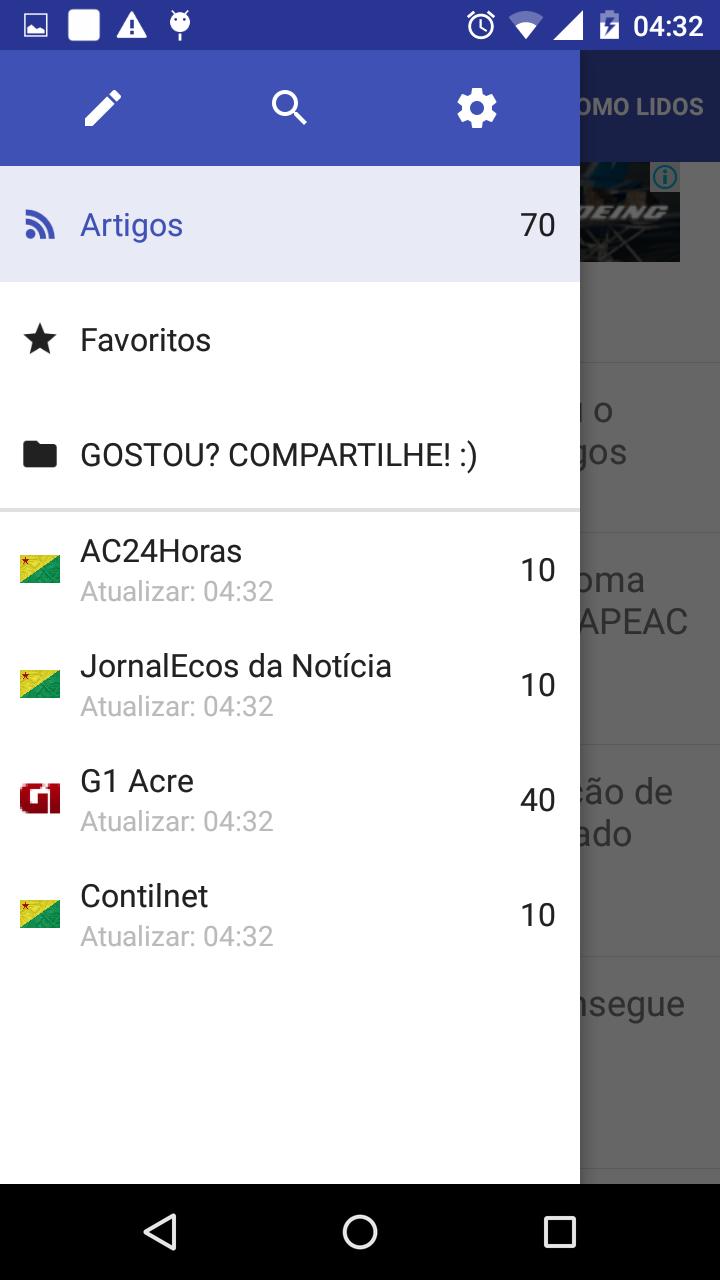Select the Artigos entry
This screenshot has height=1280, width=720.
tap(290, 225)
